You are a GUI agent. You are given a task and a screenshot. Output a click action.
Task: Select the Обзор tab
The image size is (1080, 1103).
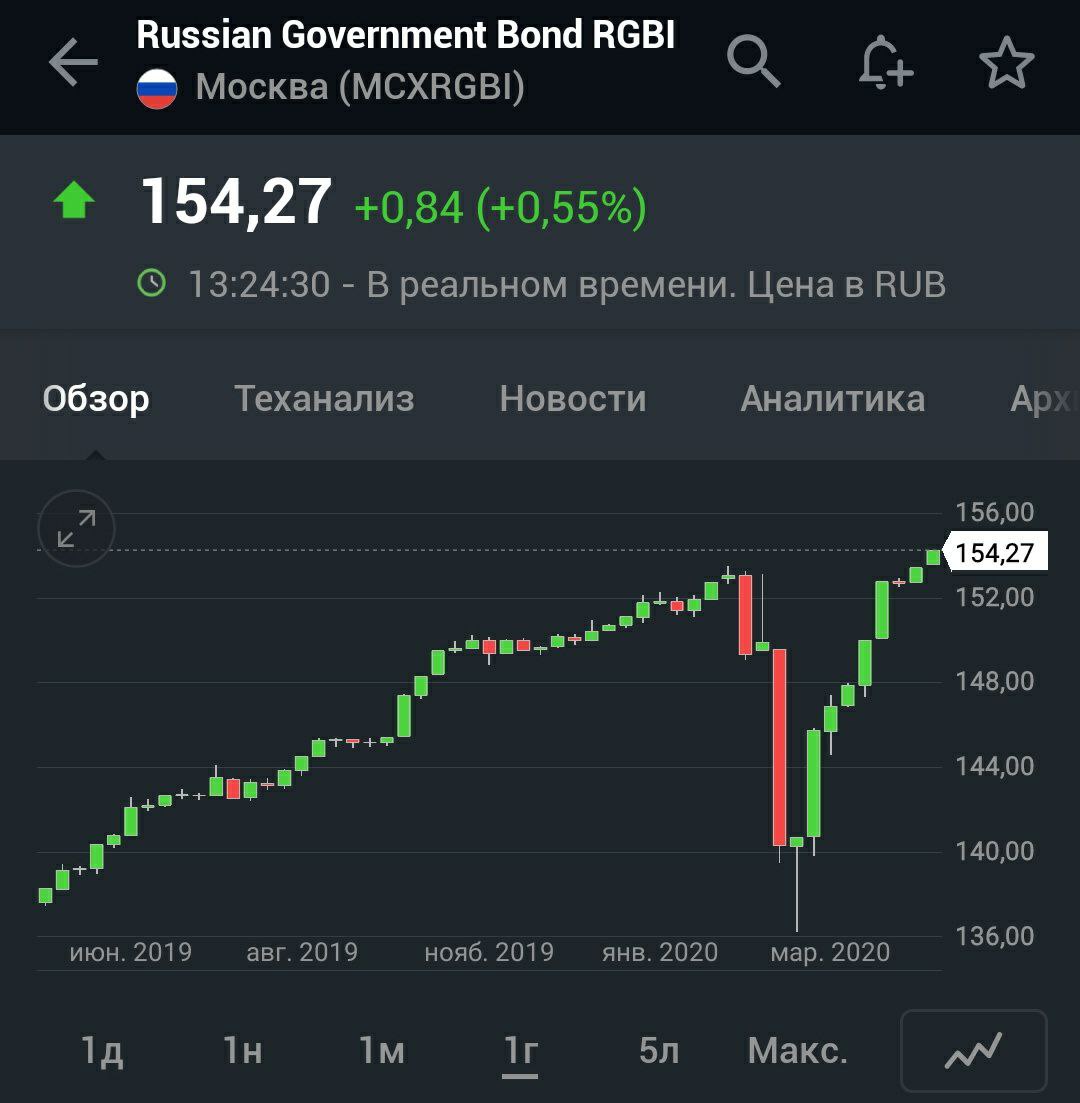pos(96,399)
